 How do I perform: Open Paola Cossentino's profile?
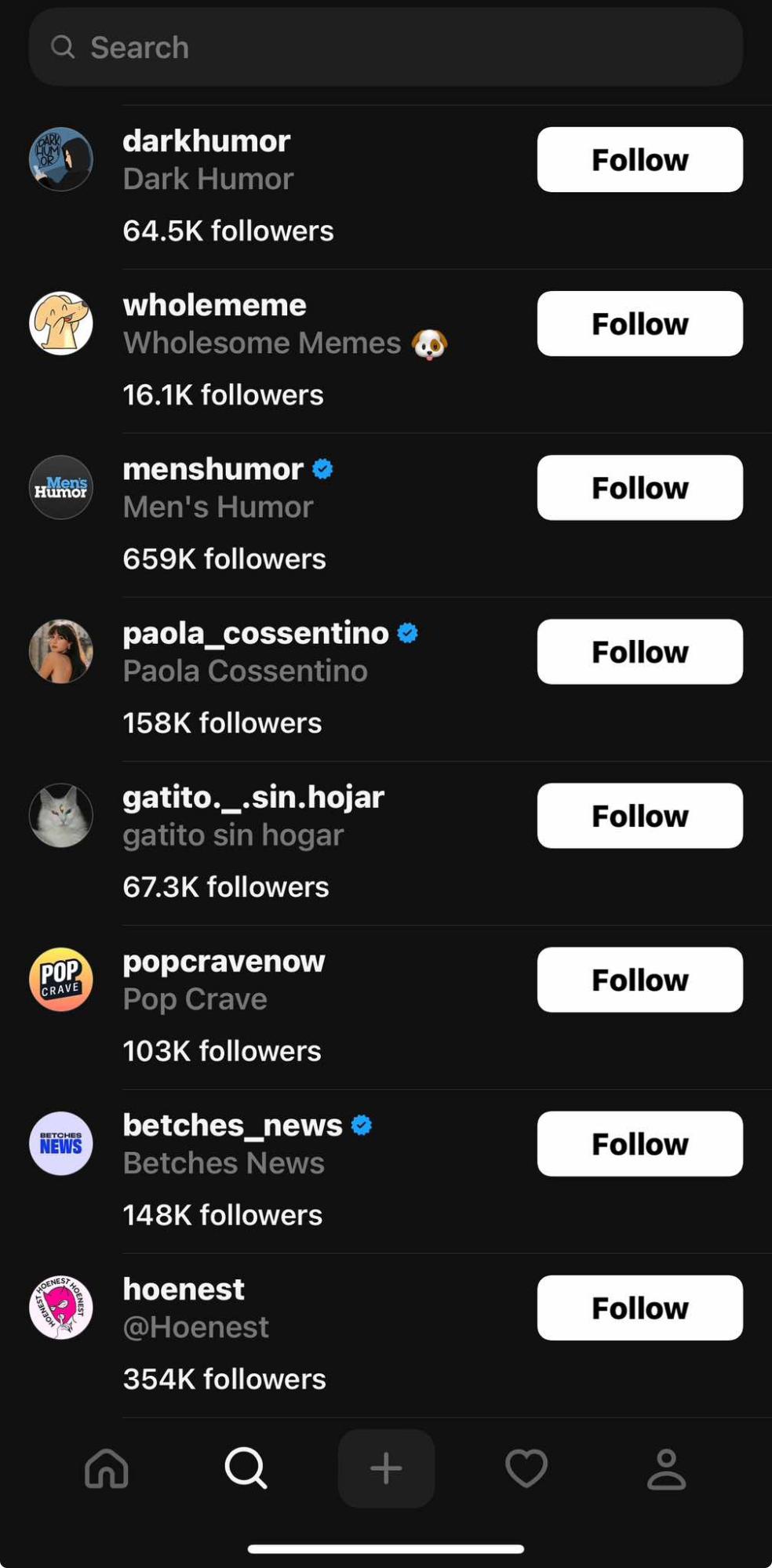coord(255,634)
